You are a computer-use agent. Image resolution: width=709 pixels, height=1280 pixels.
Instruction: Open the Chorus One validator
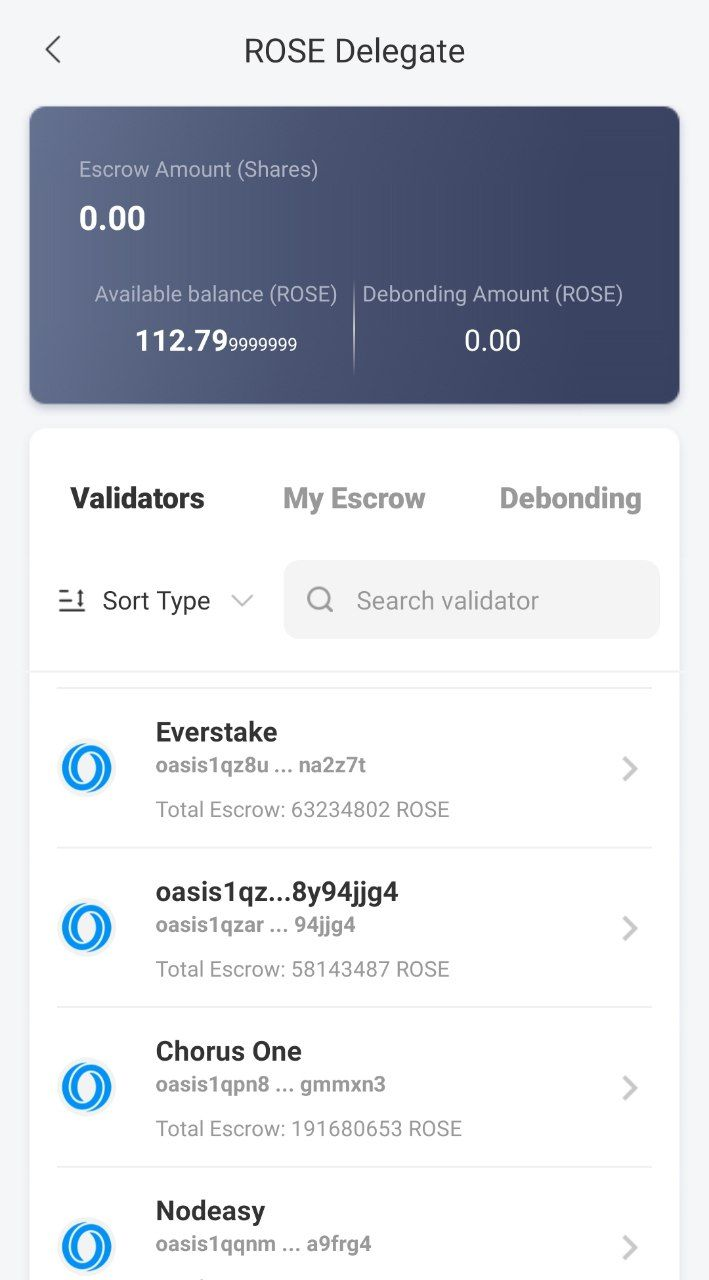pos(354,1087)
